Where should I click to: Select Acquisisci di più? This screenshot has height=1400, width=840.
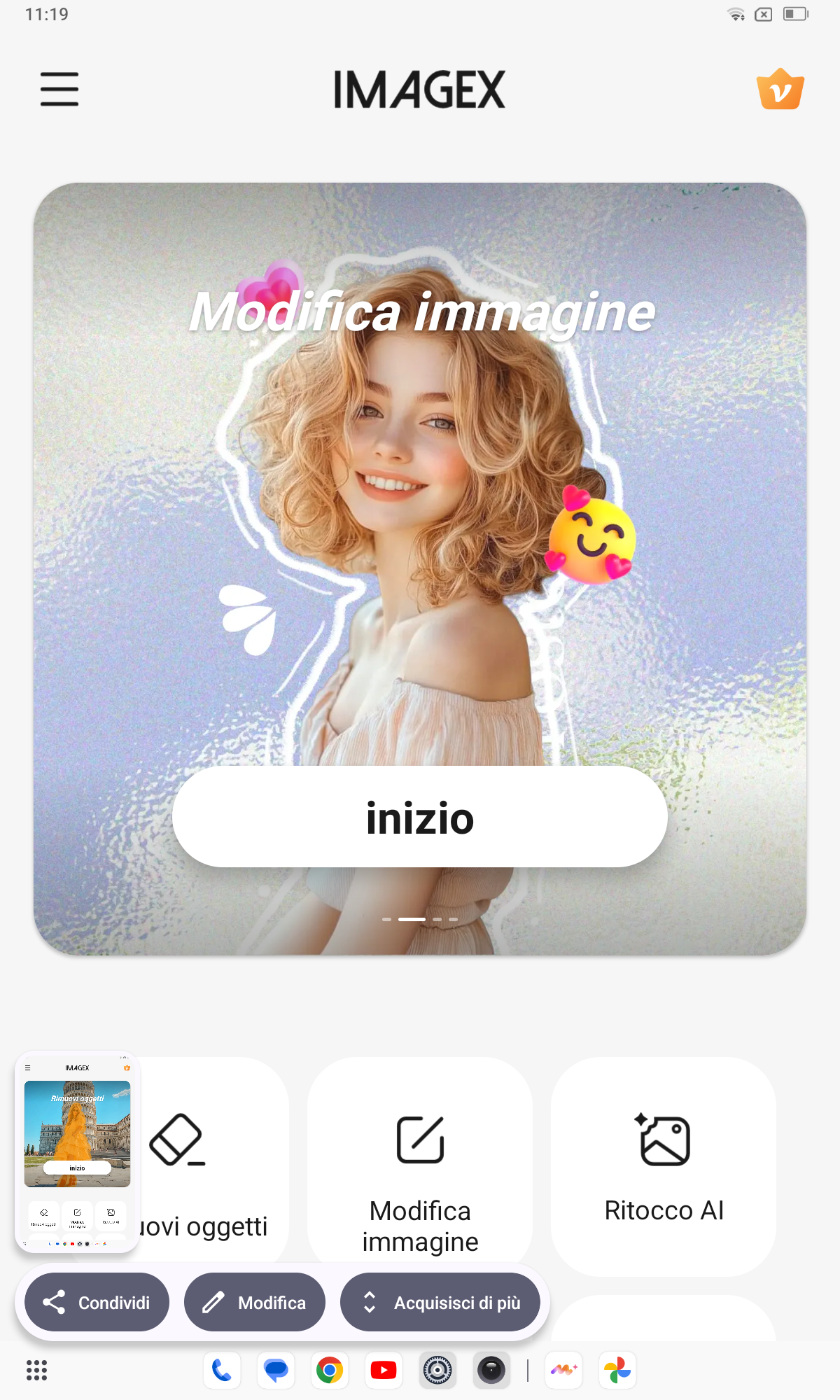pyautogui.click(x=440, y=1302)
